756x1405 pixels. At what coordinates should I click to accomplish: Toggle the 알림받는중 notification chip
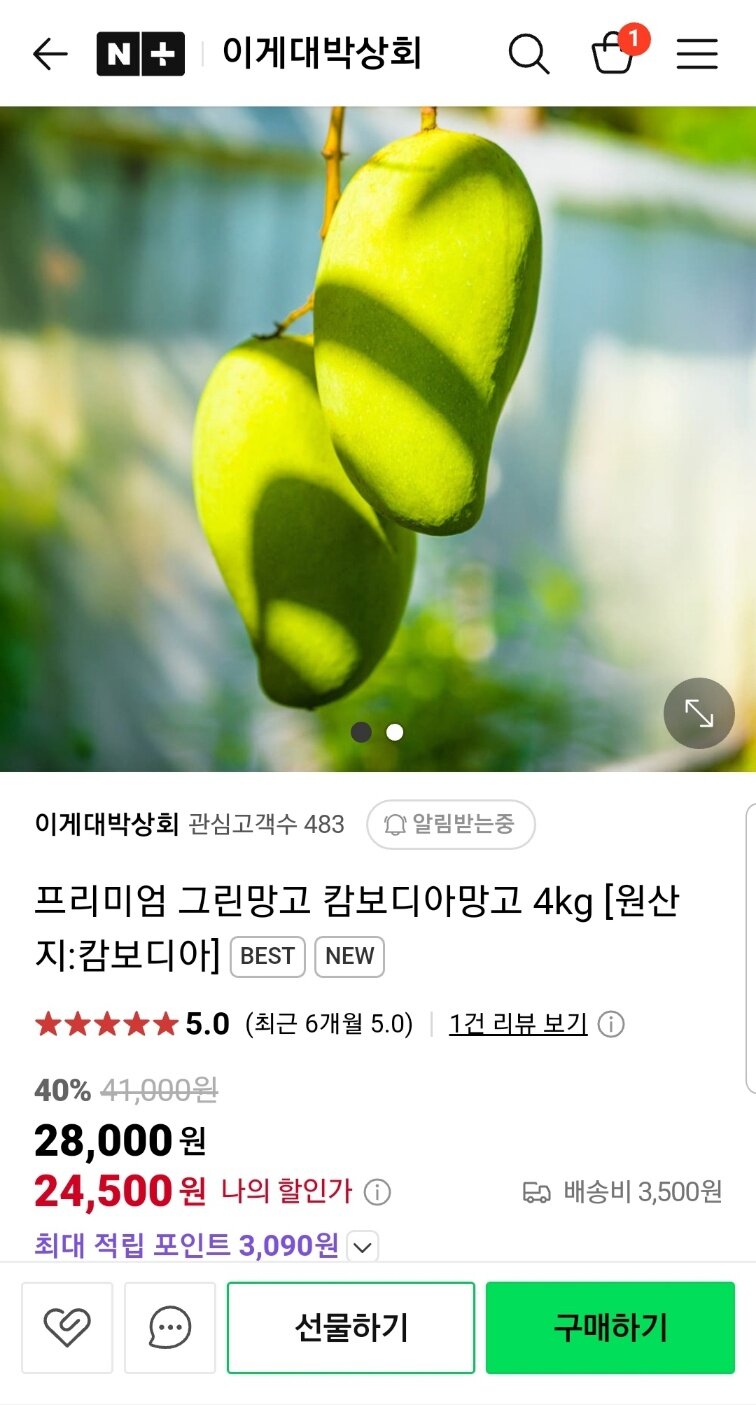(451, 825)
